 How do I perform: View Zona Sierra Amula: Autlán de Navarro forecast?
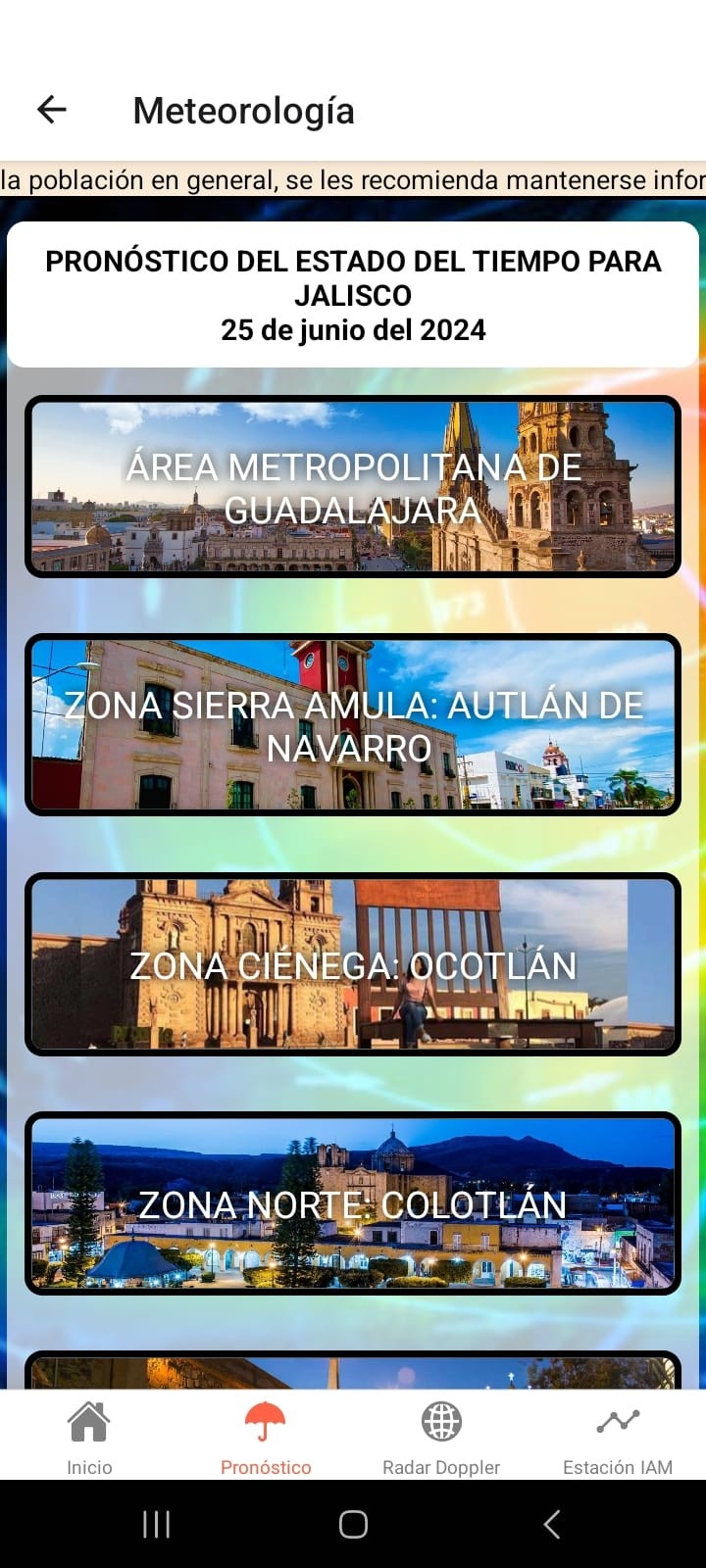coord(353,725)
